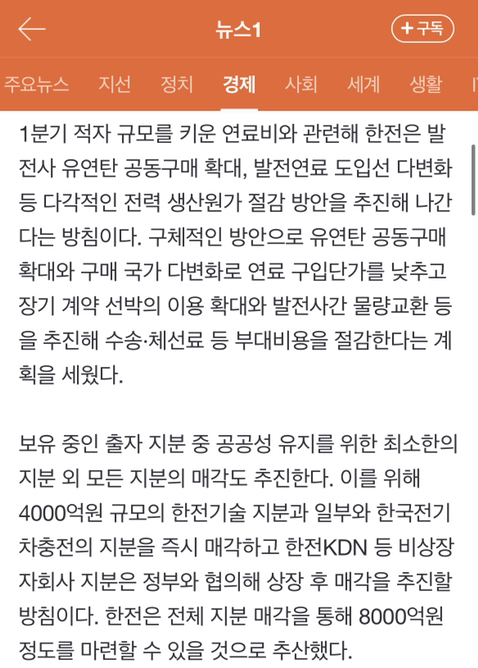Switch to the 주요뉴스 tab
This screenshot has width=478, height=668.
pyautogui.click(x=37, y=84)
